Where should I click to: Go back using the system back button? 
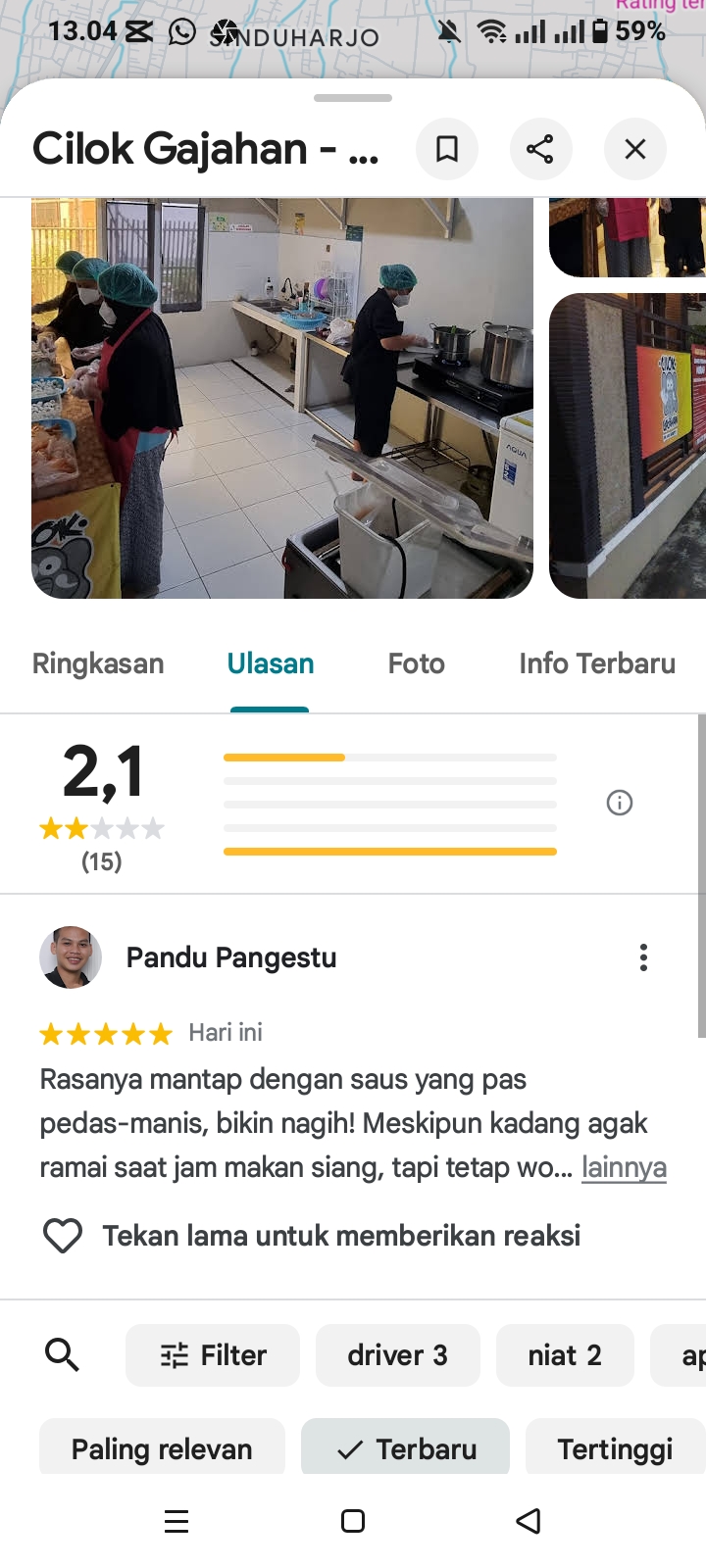click(x=529, y=1521)
